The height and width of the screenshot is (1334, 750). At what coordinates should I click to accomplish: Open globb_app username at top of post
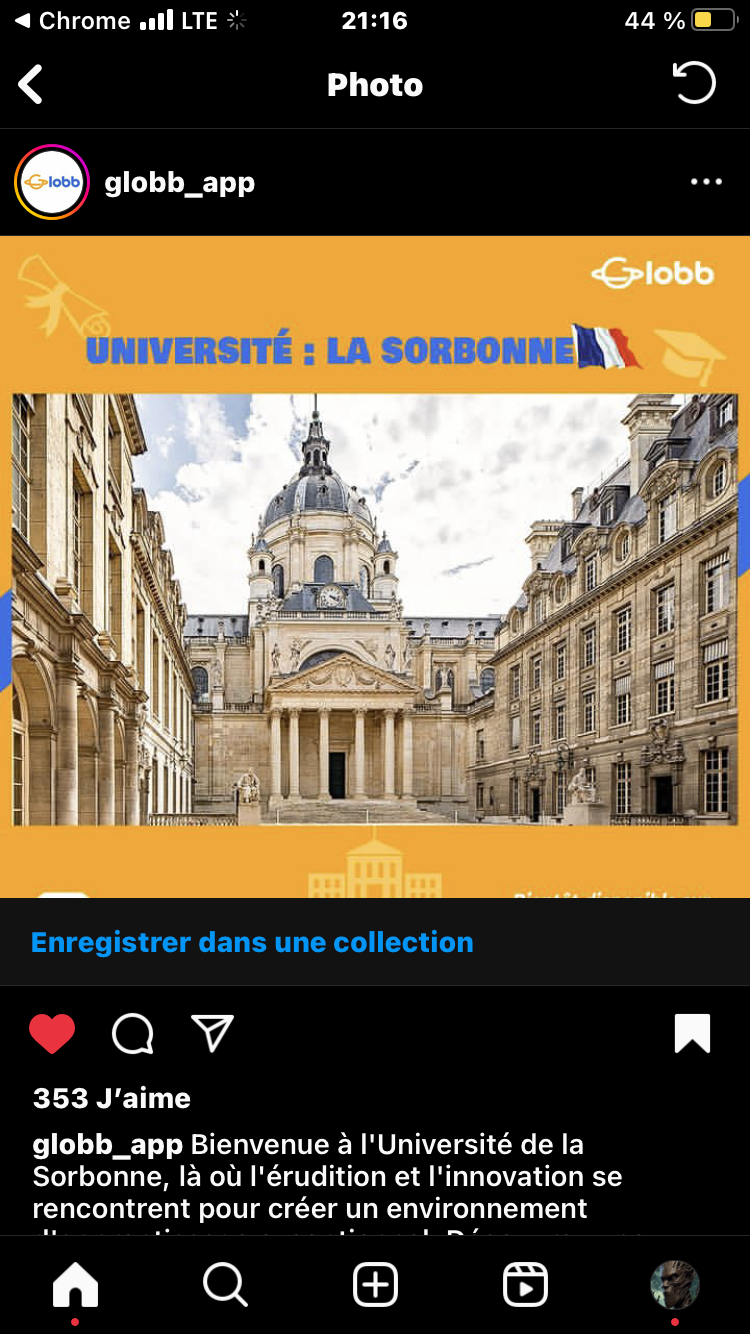tap(180, 183)
